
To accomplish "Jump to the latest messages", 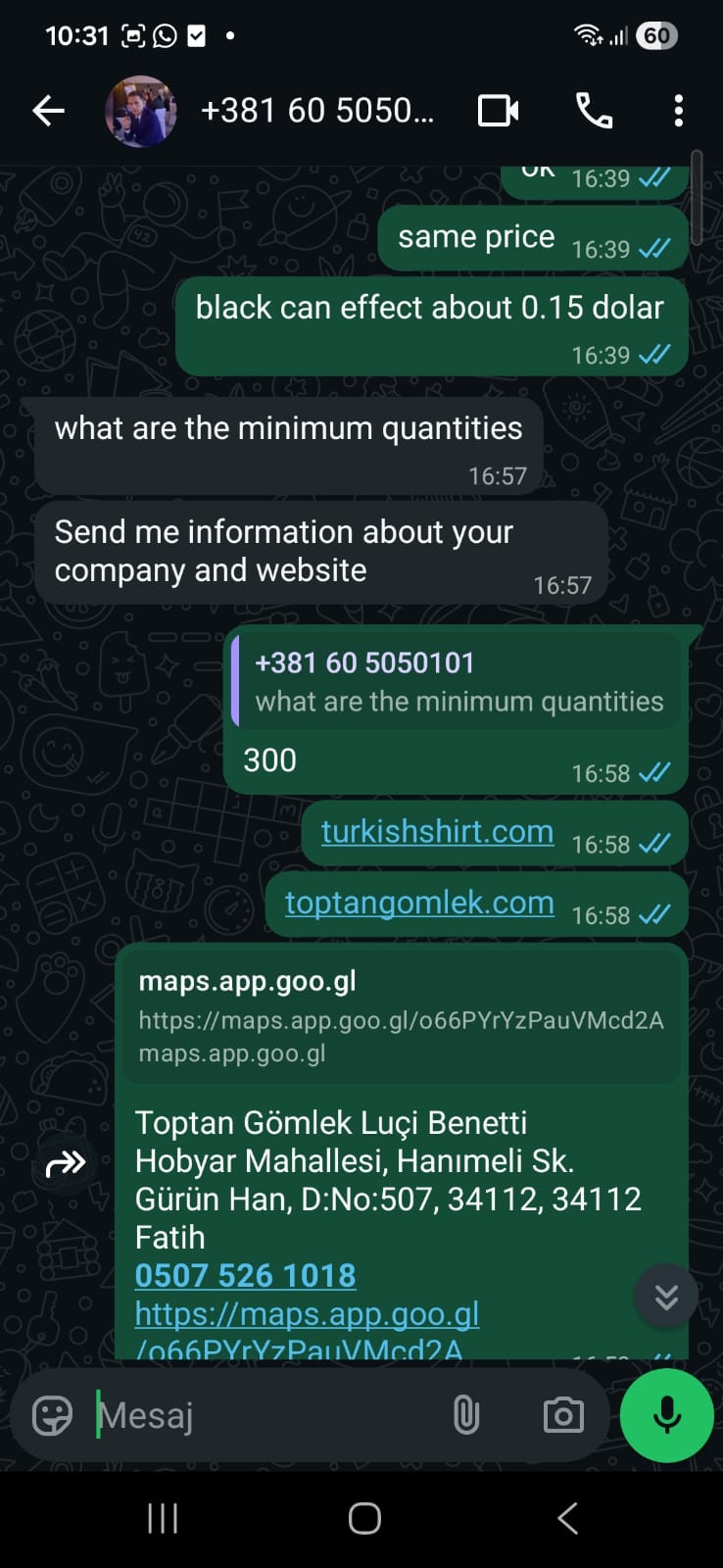I will tap(666, 1297).
